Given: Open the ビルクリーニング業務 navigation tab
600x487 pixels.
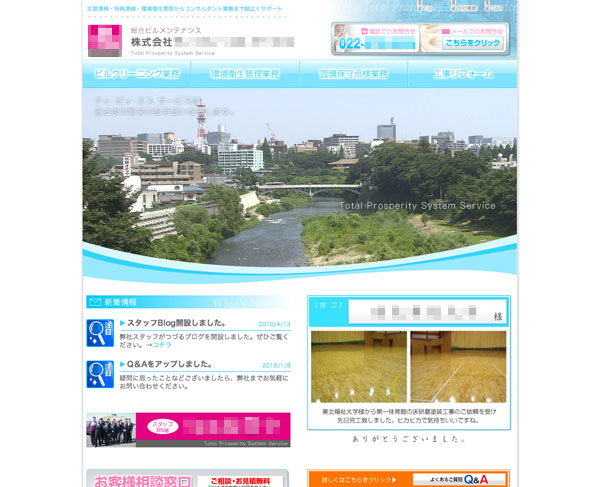Looking at the screenshot, I should click(137, 74).
